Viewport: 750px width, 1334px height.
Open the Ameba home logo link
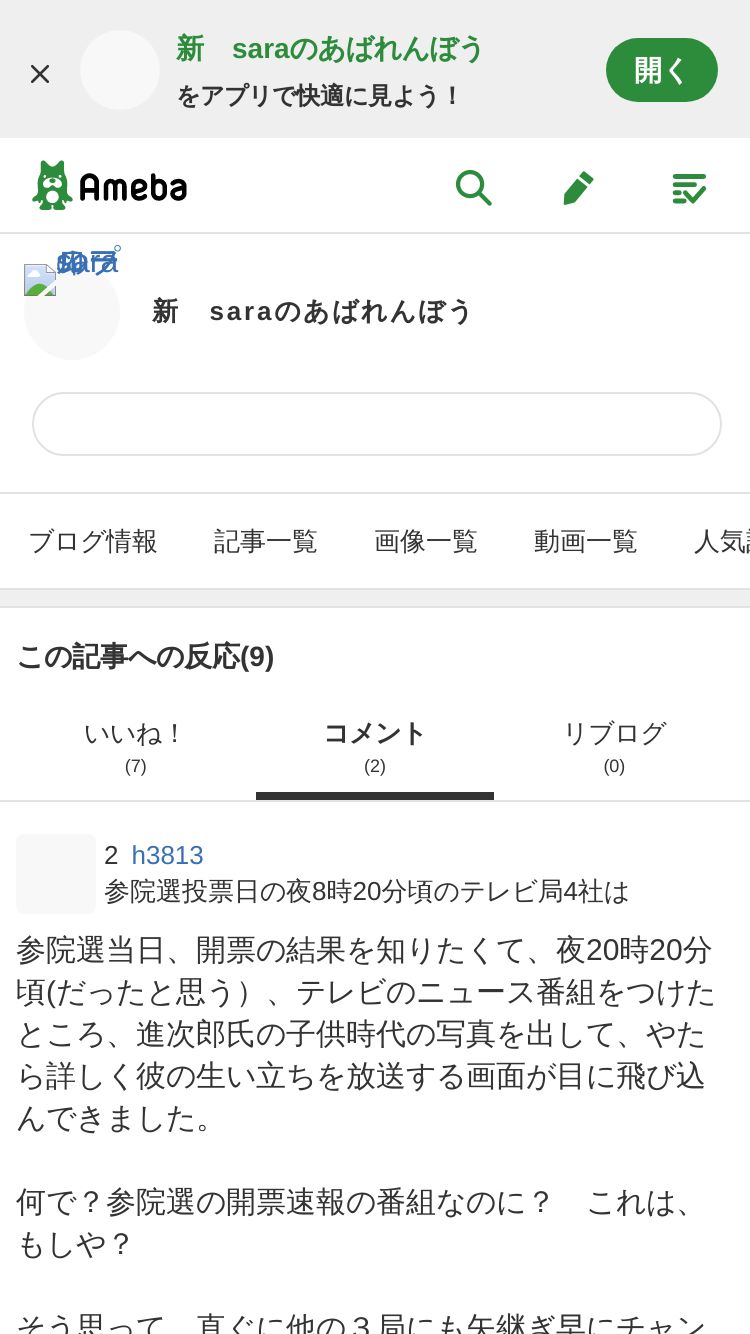click(x=110, y=186)
